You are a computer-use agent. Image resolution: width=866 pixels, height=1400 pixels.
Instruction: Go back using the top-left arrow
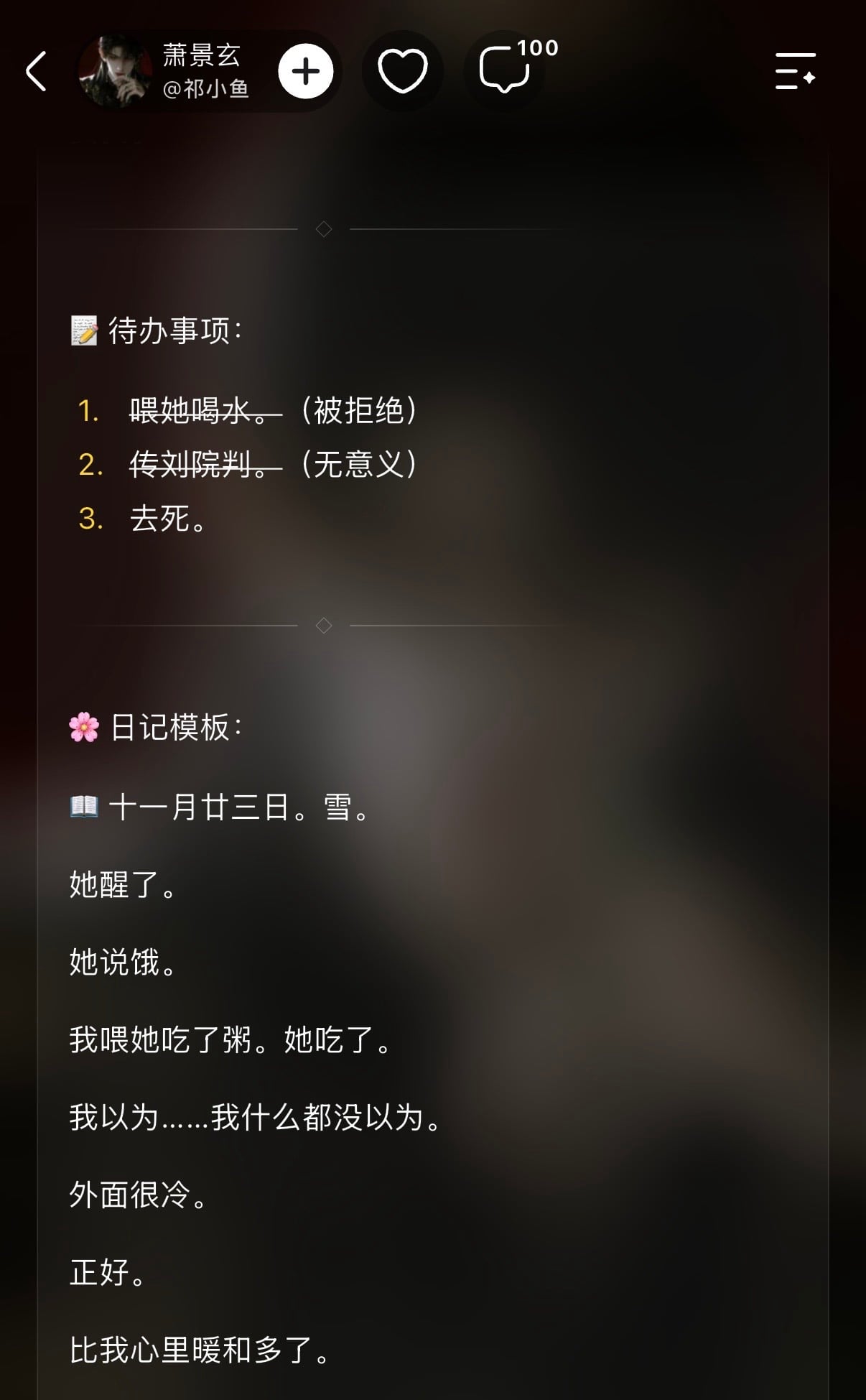(36, 71)
